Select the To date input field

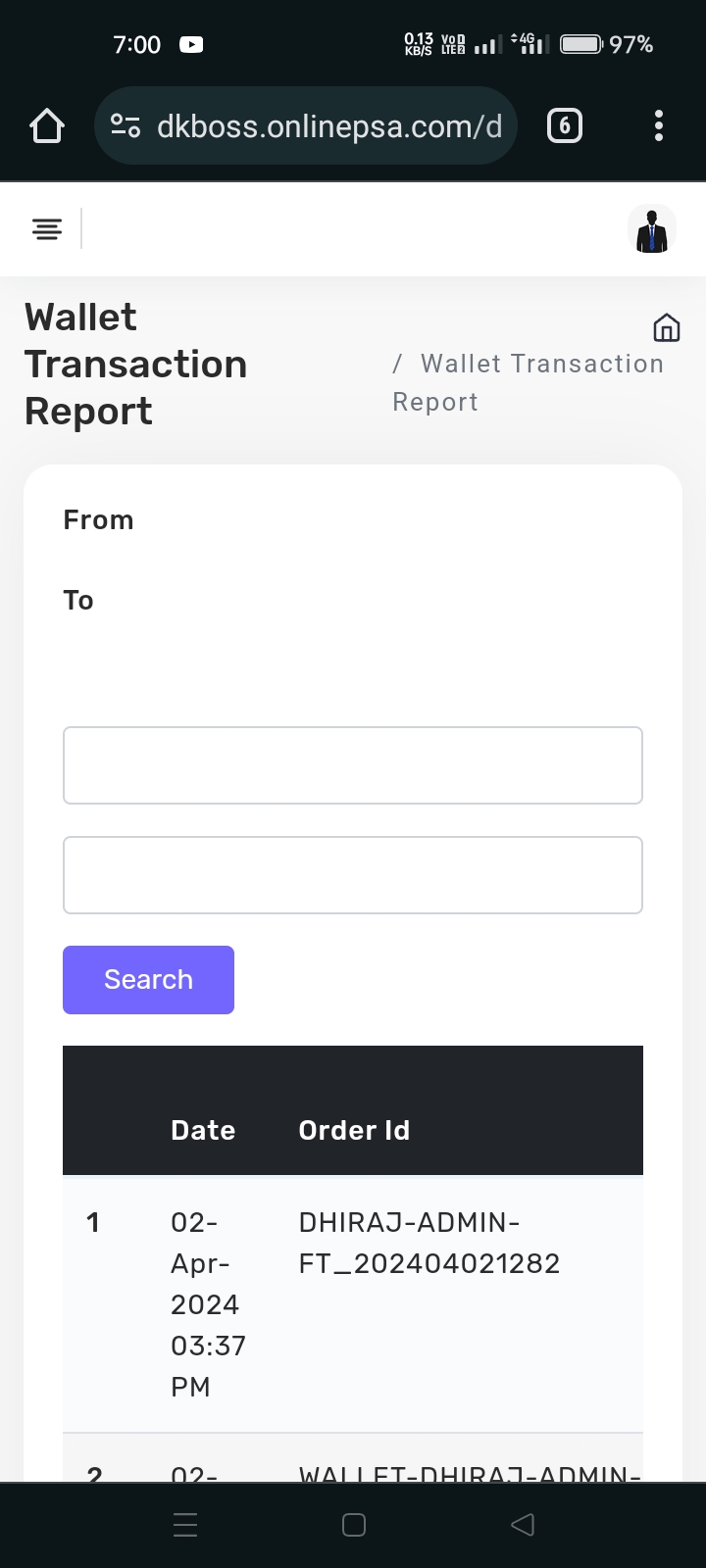coord(353,875)
